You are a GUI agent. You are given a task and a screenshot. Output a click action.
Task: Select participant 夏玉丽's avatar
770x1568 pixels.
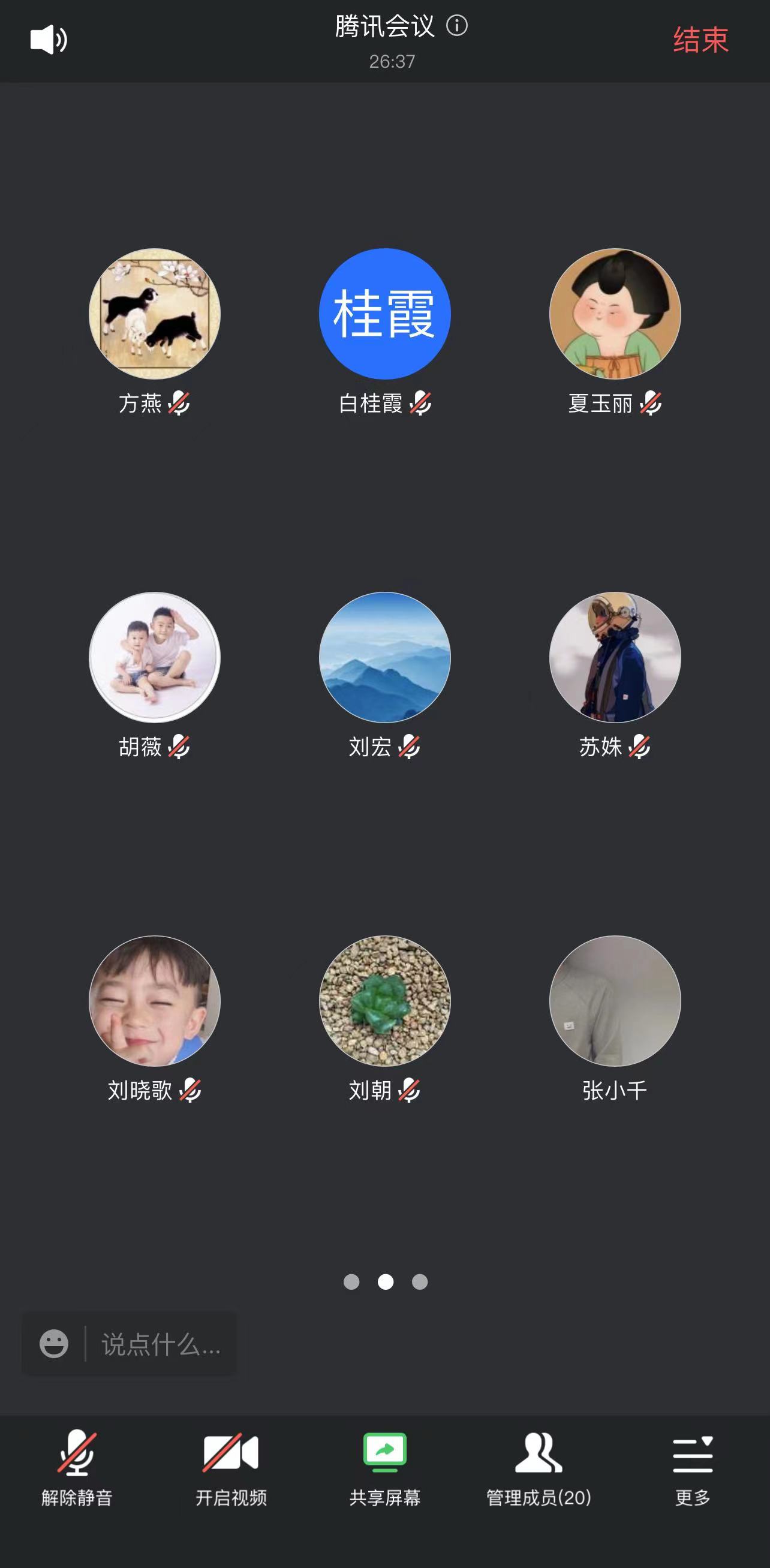[615, 314]
